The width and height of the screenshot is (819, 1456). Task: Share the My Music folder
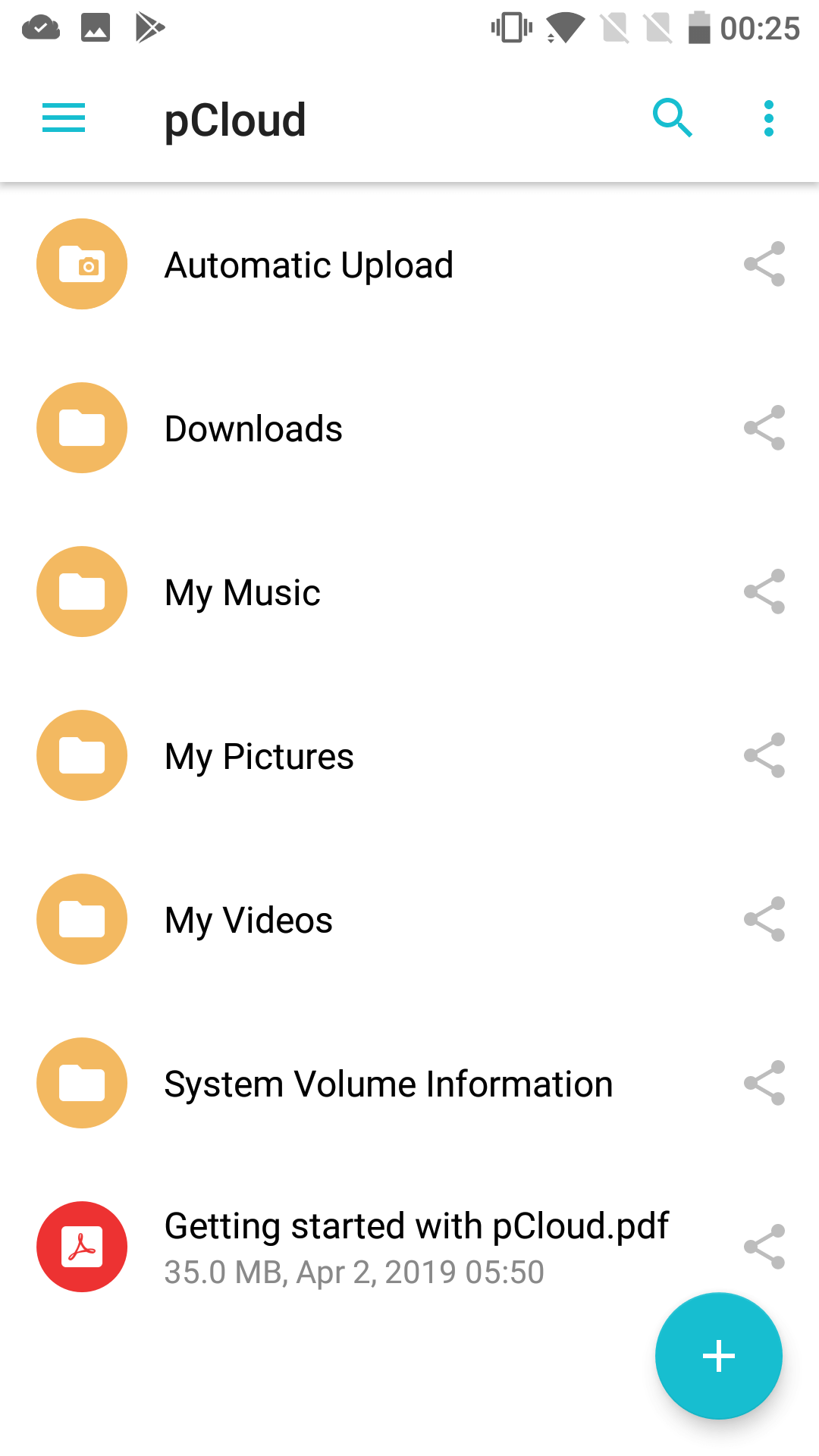[x=764, y=591]
